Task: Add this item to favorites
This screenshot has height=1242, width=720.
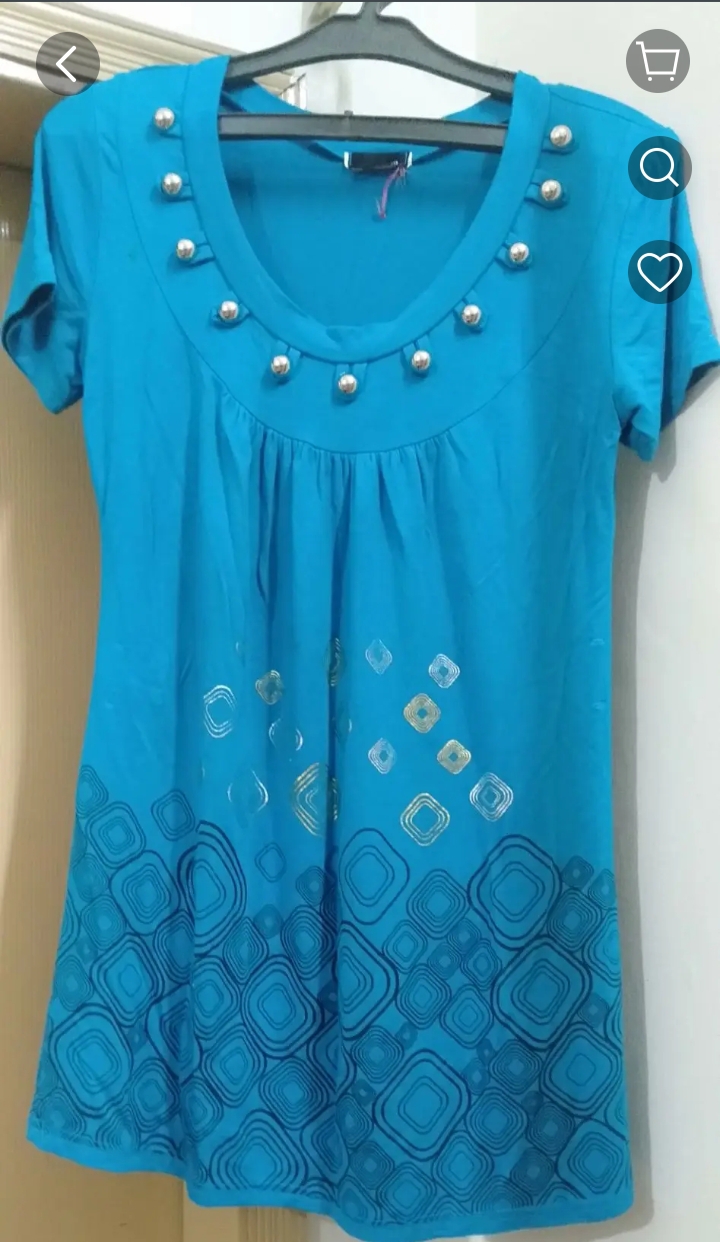Action: [659, 272]
